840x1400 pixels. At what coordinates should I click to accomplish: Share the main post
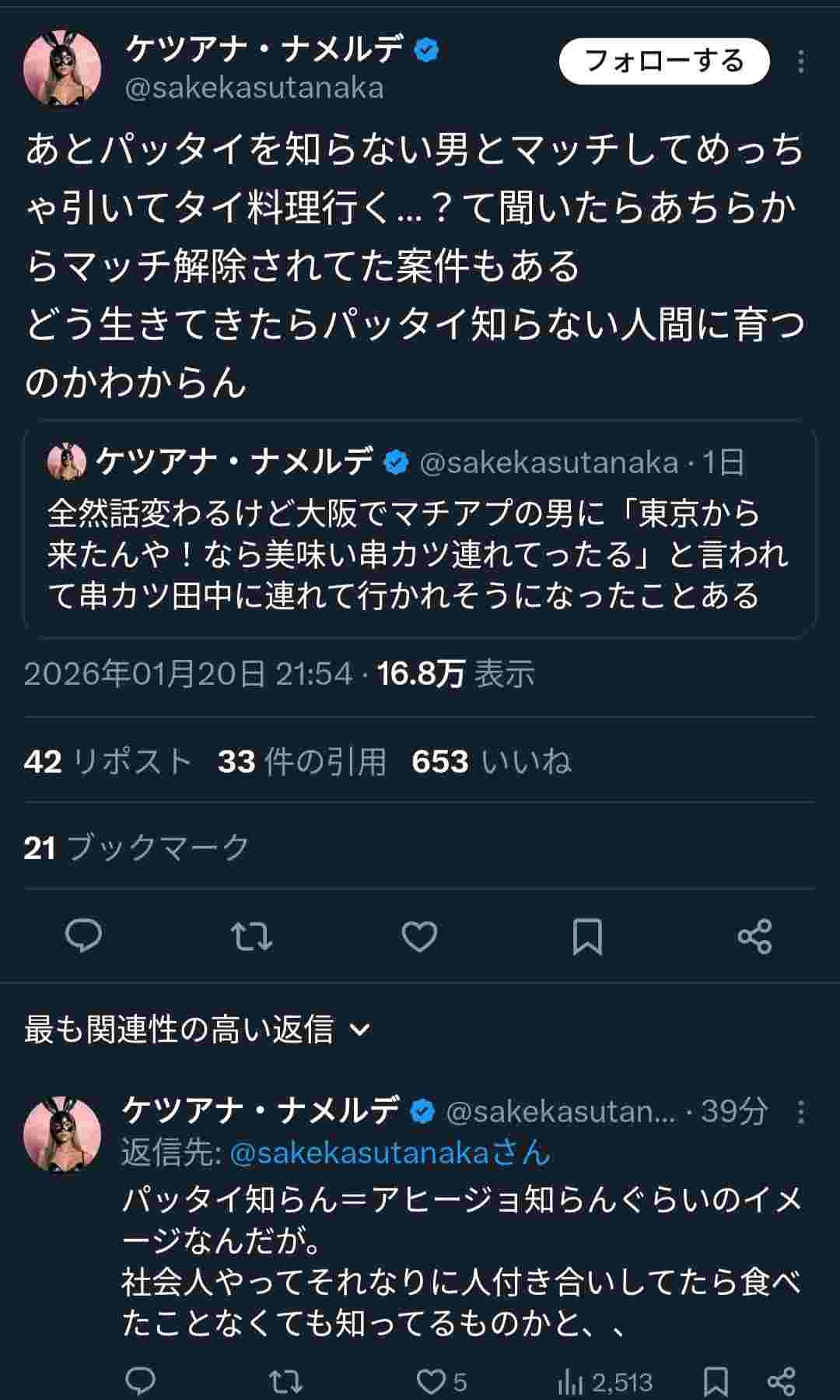click(754, 935)
